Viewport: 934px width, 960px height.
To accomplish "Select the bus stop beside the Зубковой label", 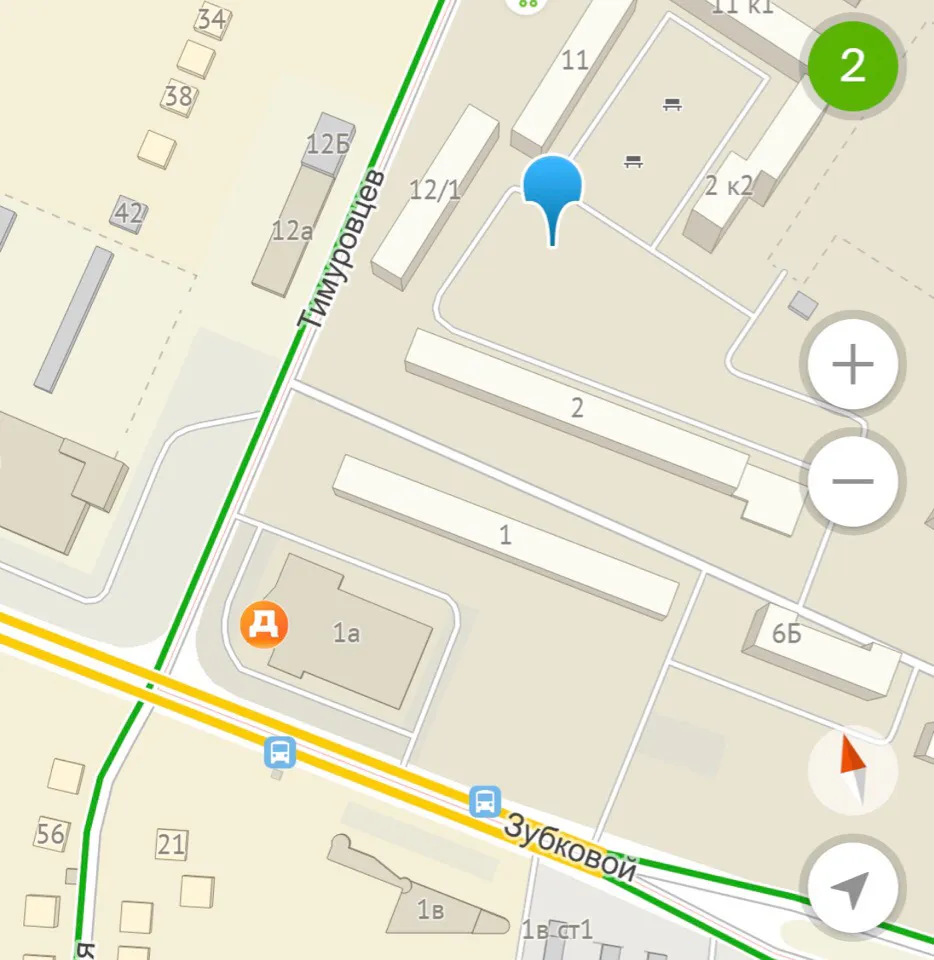I will click(x=485, y=800).
